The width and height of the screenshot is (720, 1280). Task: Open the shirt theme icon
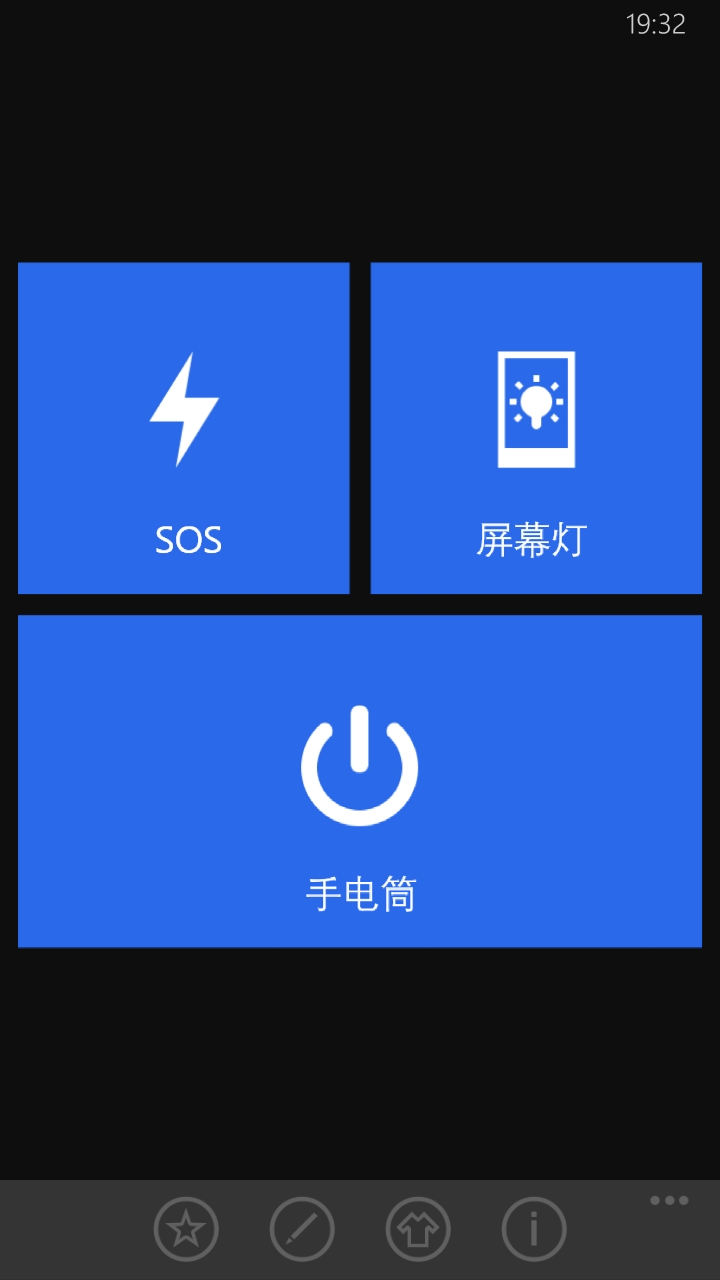418,1229
